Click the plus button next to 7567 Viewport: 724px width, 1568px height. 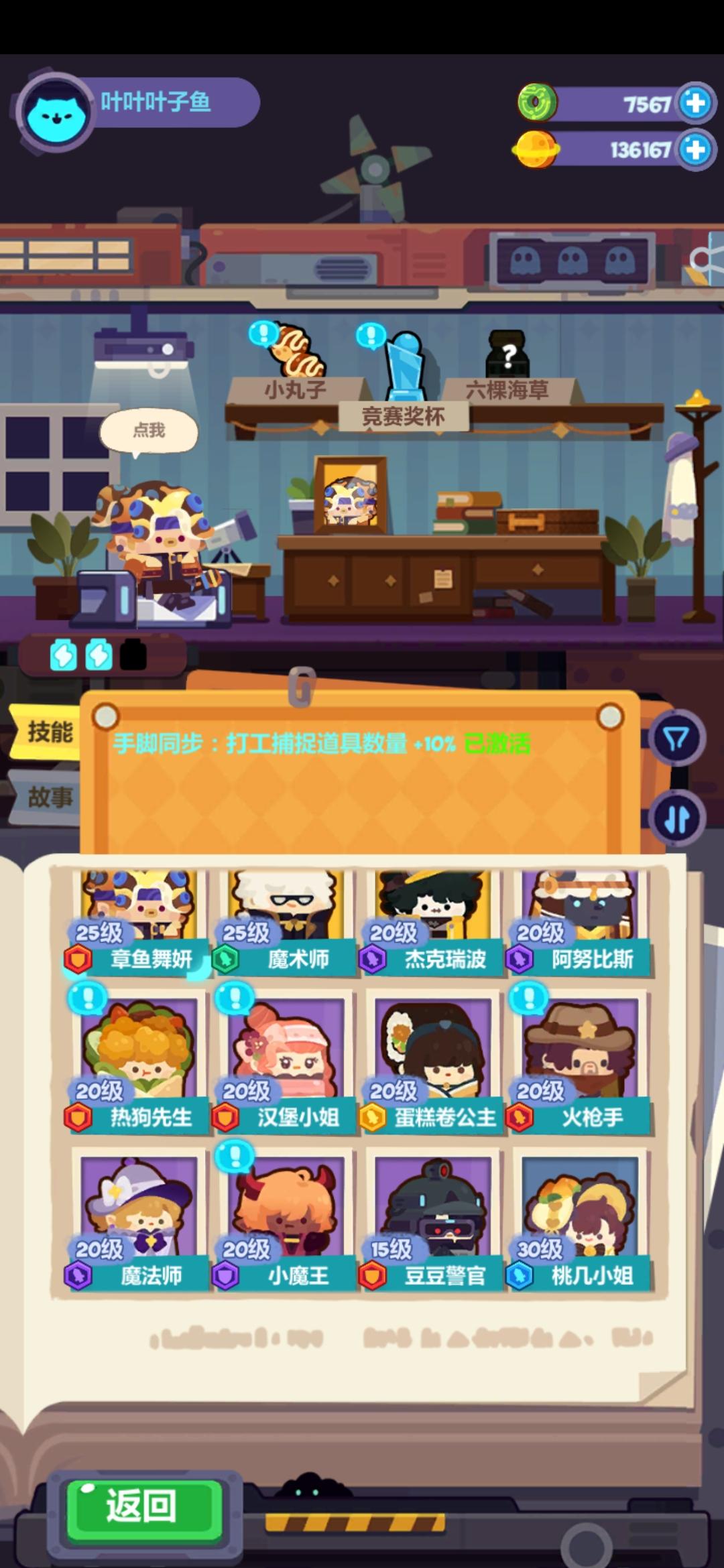pyautogui.click(x=695, y=102)
